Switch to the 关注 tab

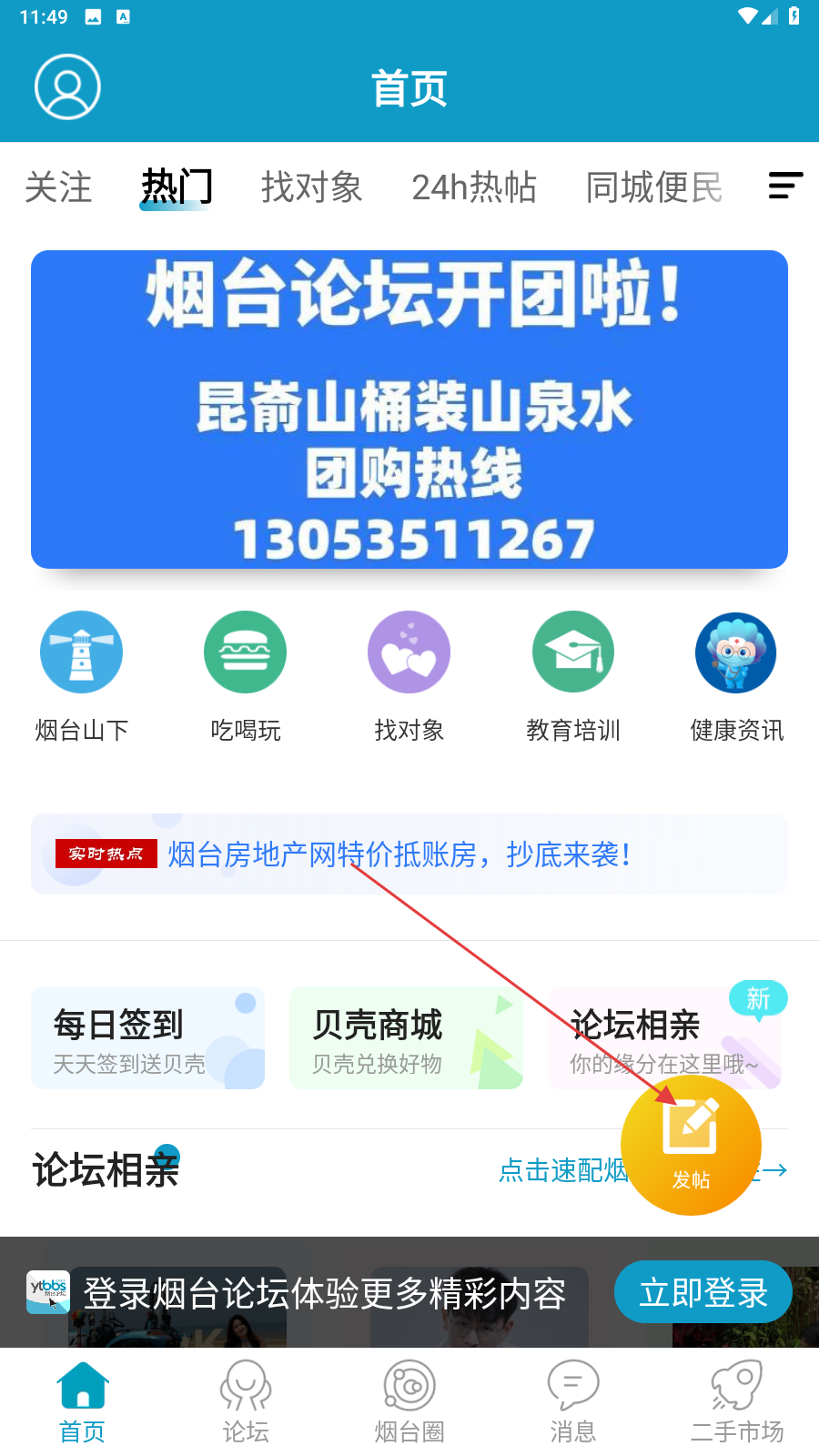pyautogui.click(x=58, y=187)
